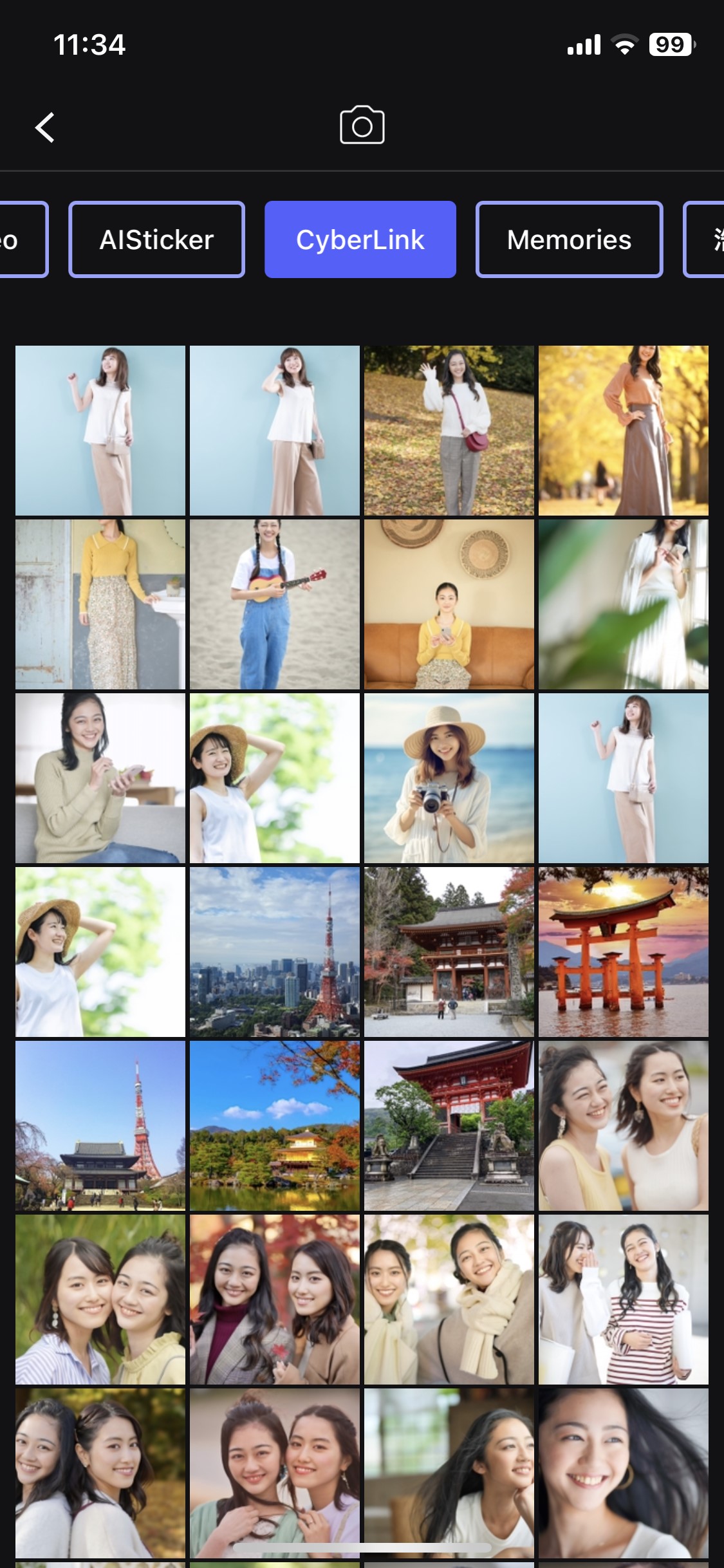The image size is (724, 1568).
Task: Choose photo of woman on orange sofa
Action: (449, 604)
